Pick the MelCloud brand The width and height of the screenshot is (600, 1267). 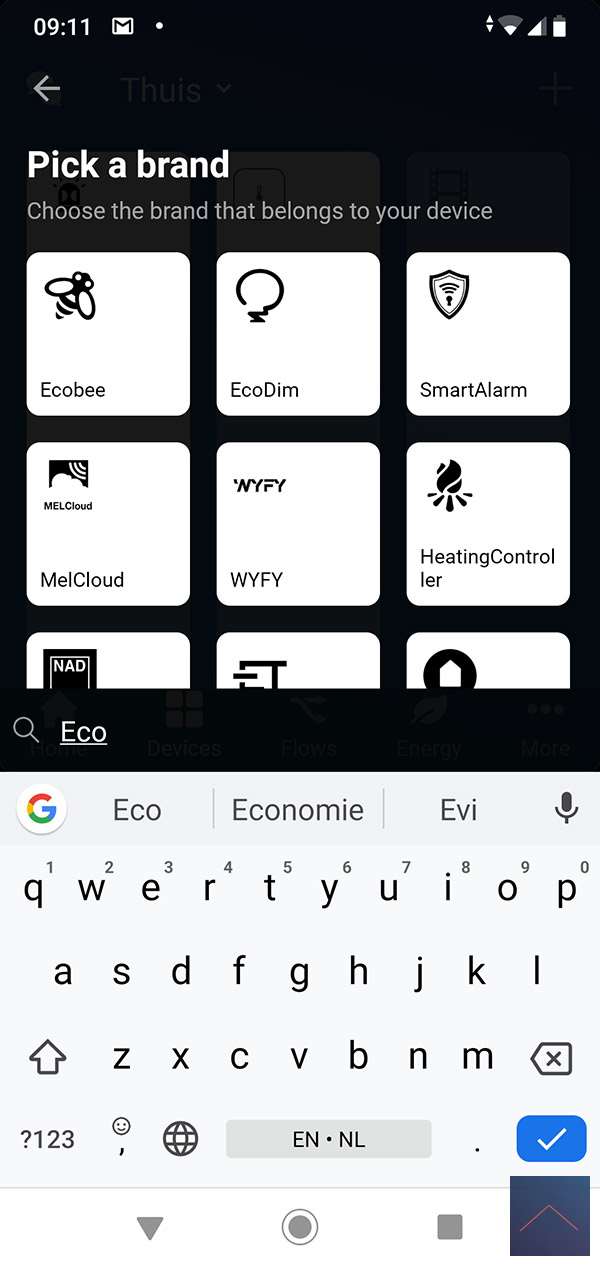click(108, 524)
